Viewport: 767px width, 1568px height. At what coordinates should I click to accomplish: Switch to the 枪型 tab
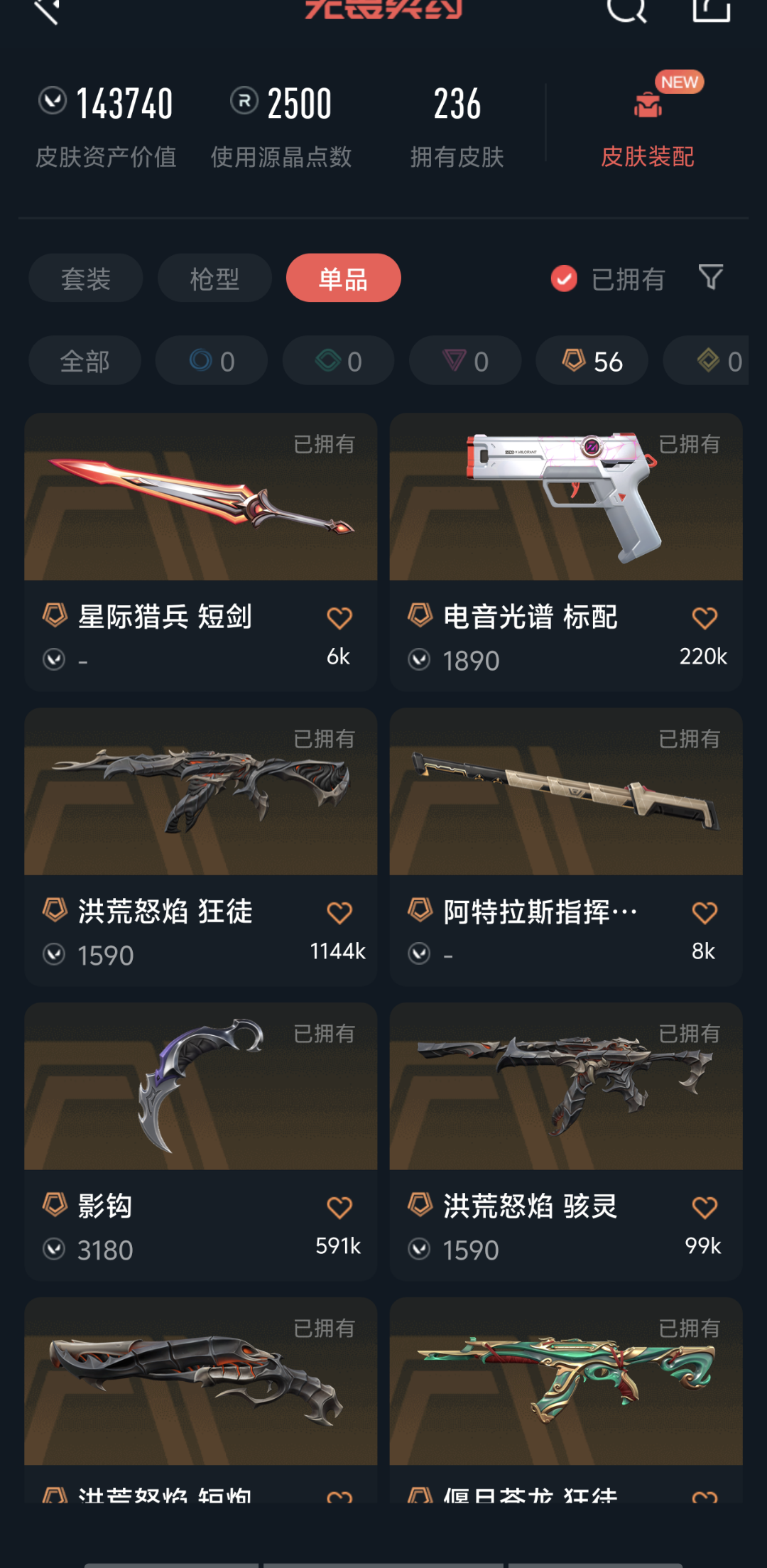[214, 279]
